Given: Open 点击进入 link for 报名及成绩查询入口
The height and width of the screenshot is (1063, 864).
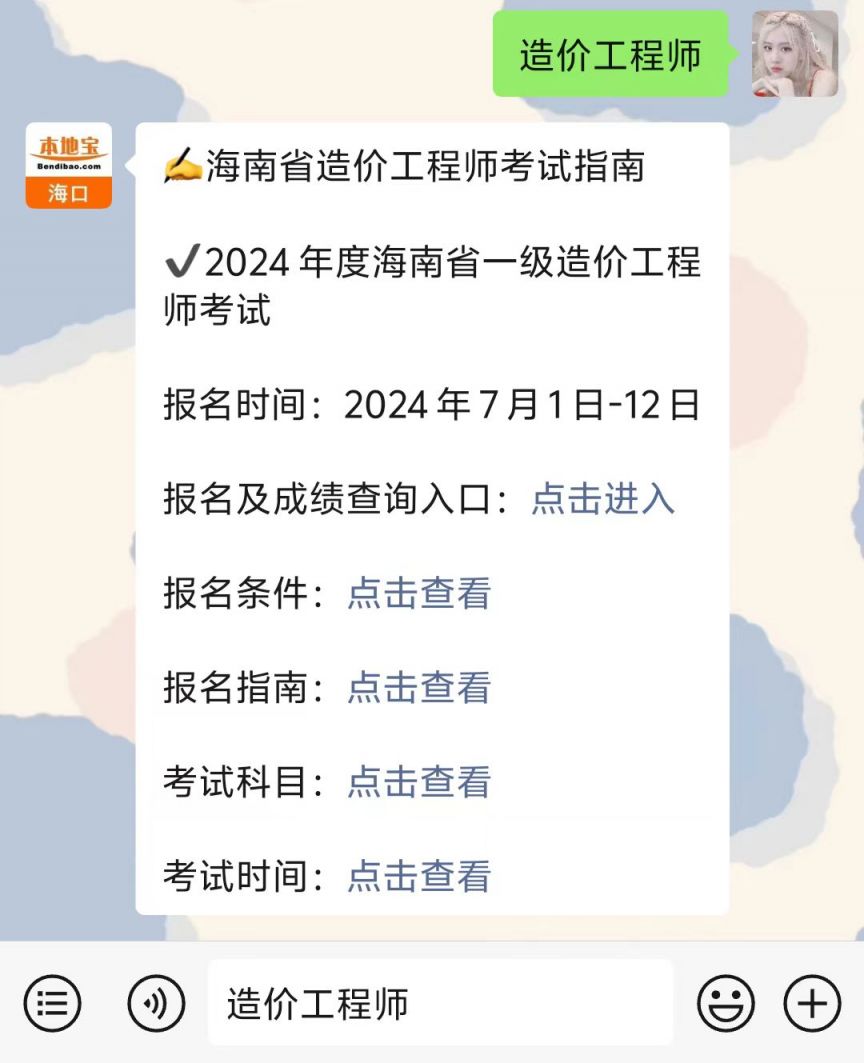Looking at the screenshot, I should 602,499.
